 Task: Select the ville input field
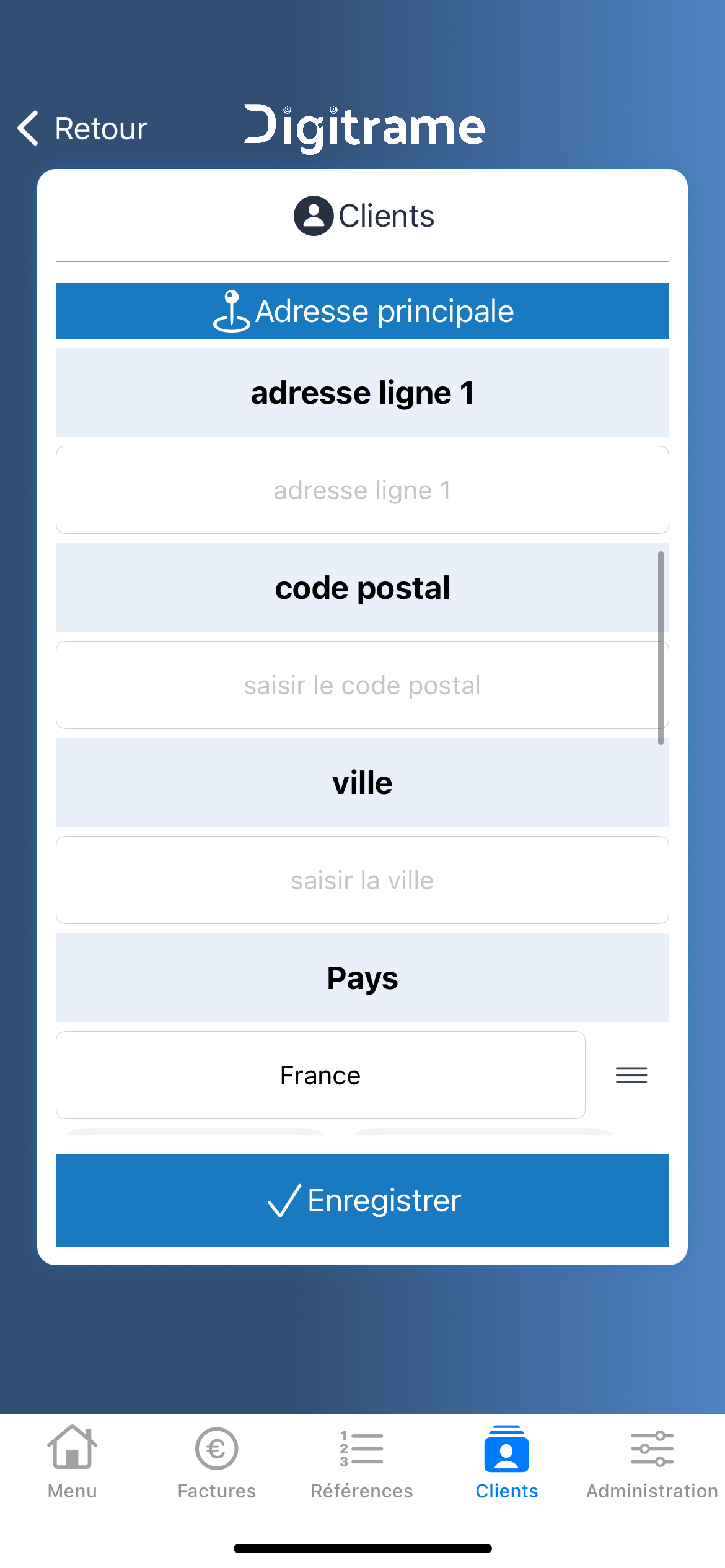point(362,880)
